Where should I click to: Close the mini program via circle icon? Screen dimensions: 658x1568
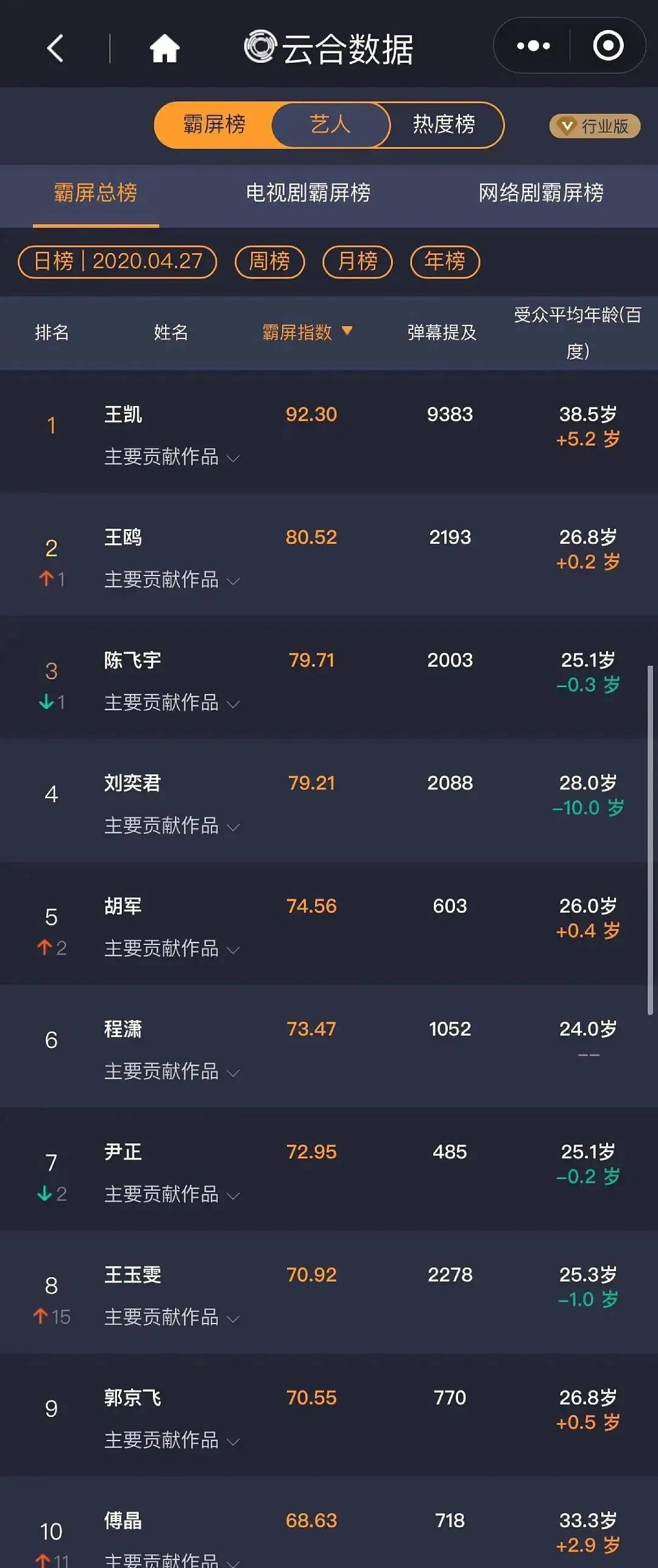click(x=607, y=46)
